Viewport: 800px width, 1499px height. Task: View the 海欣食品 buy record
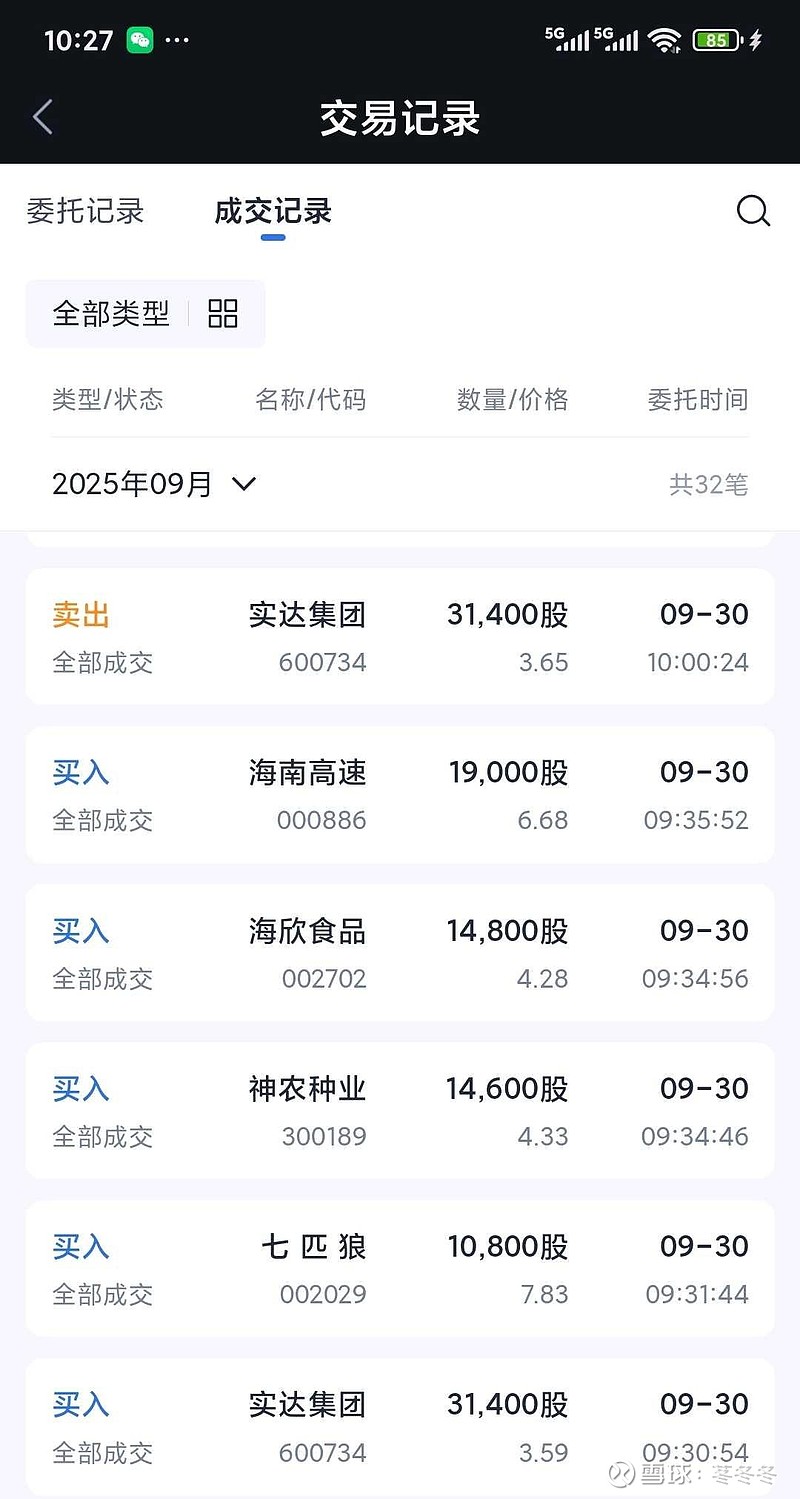point(400,953)
